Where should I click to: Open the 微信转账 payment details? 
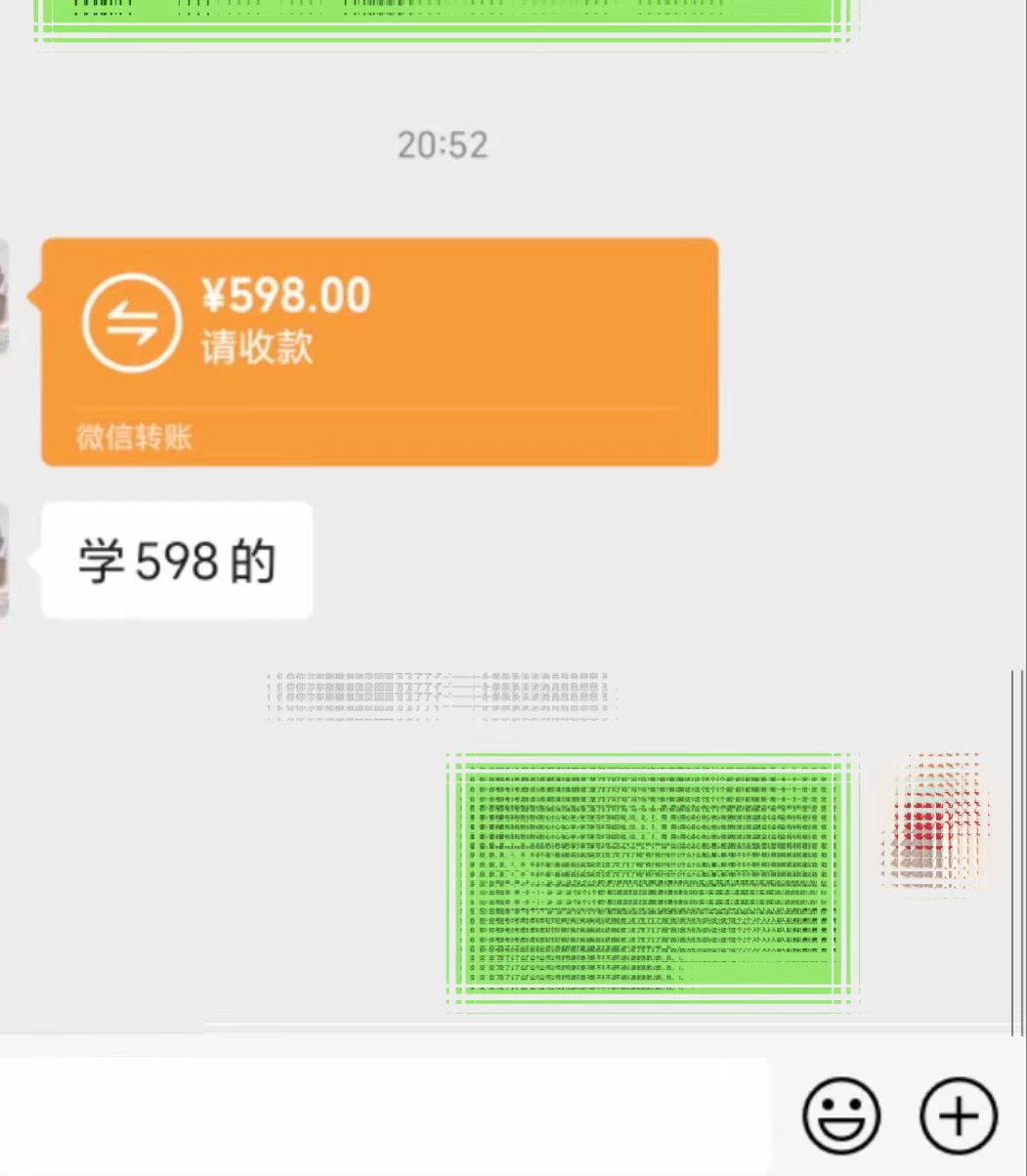[x=132, y=437]
